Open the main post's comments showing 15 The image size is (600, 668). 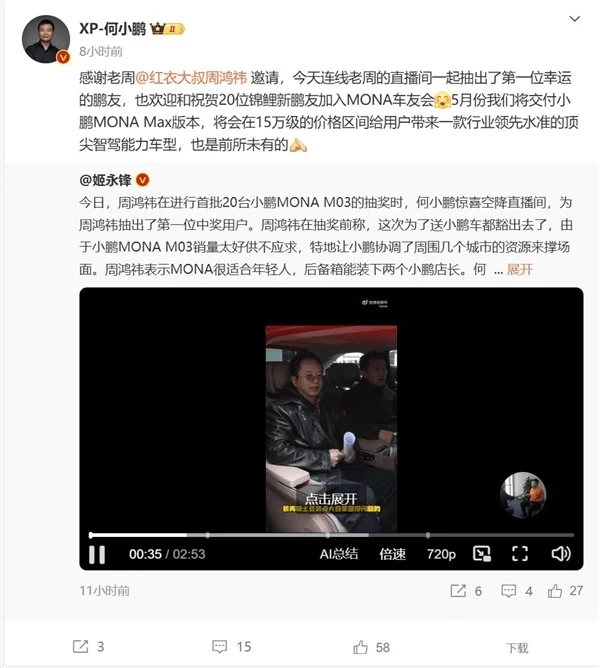click(x=233, y=647)
